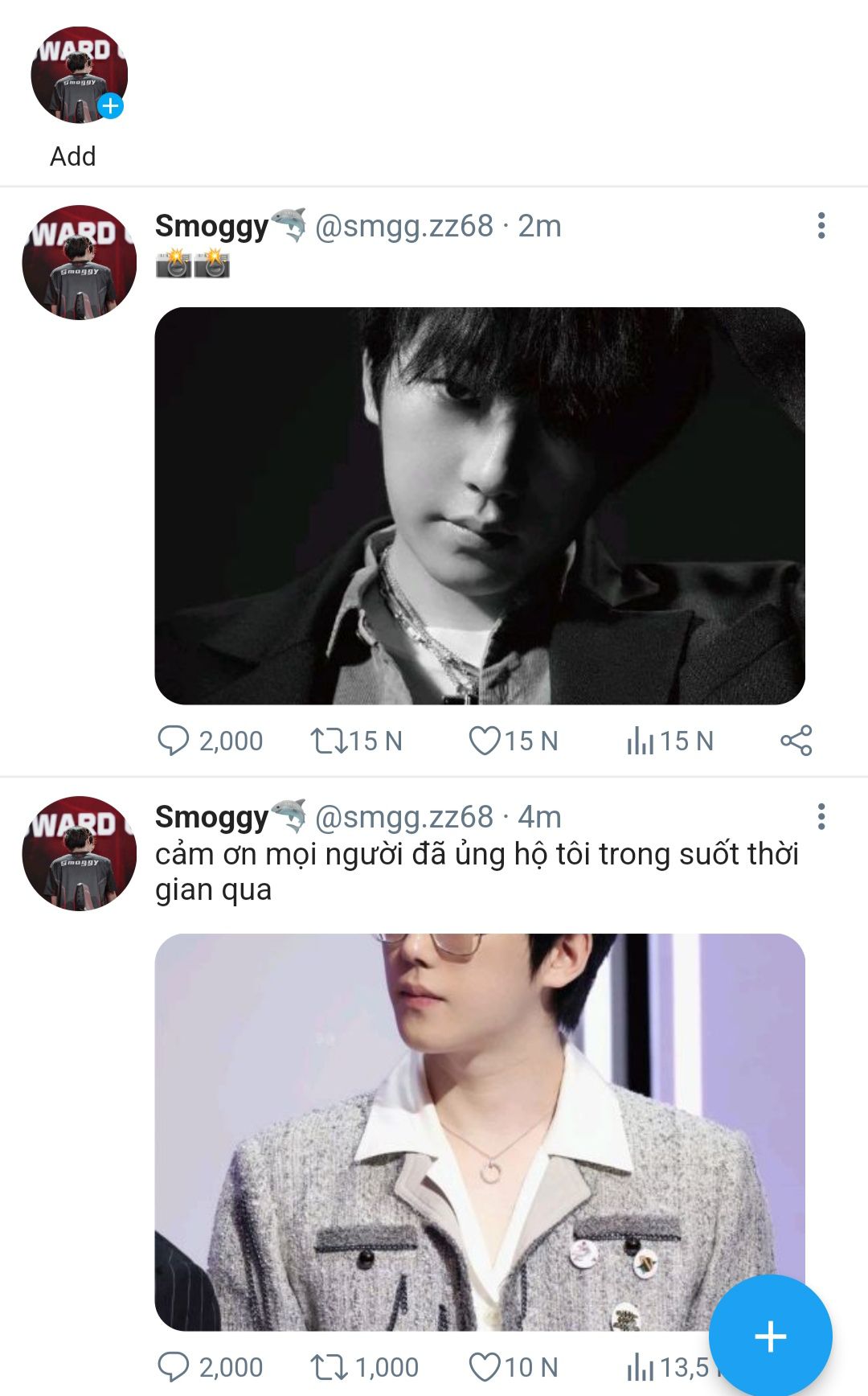Open the black-and-white photo in 2m post
The image size is (868, 1396).
tap(480, 506)
